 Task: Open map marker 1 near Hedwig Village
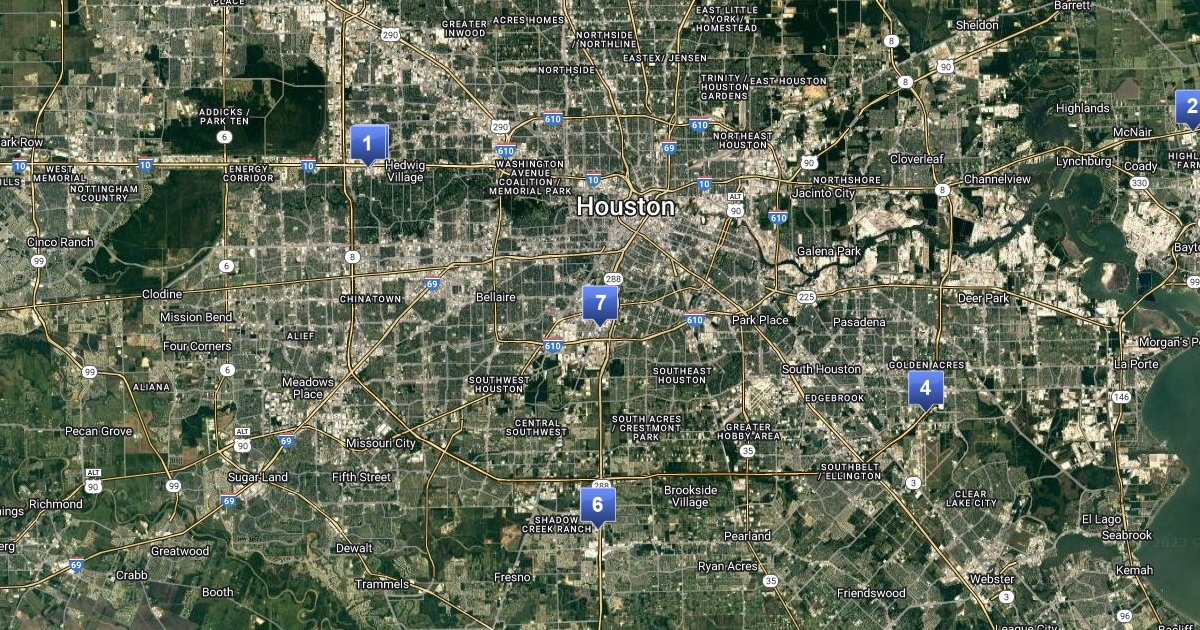(368, 143)
